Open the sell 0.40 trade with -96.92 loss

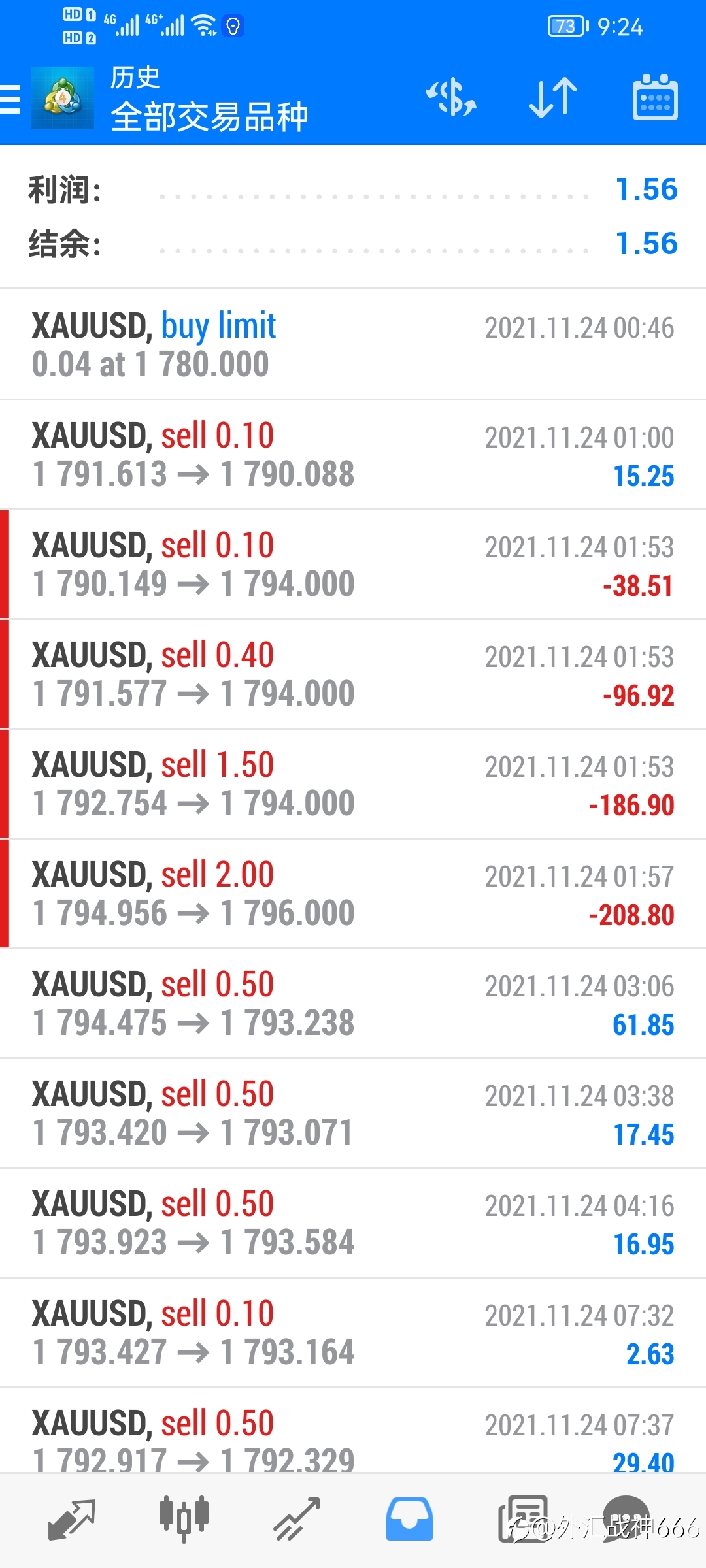[x=353, y=674]
